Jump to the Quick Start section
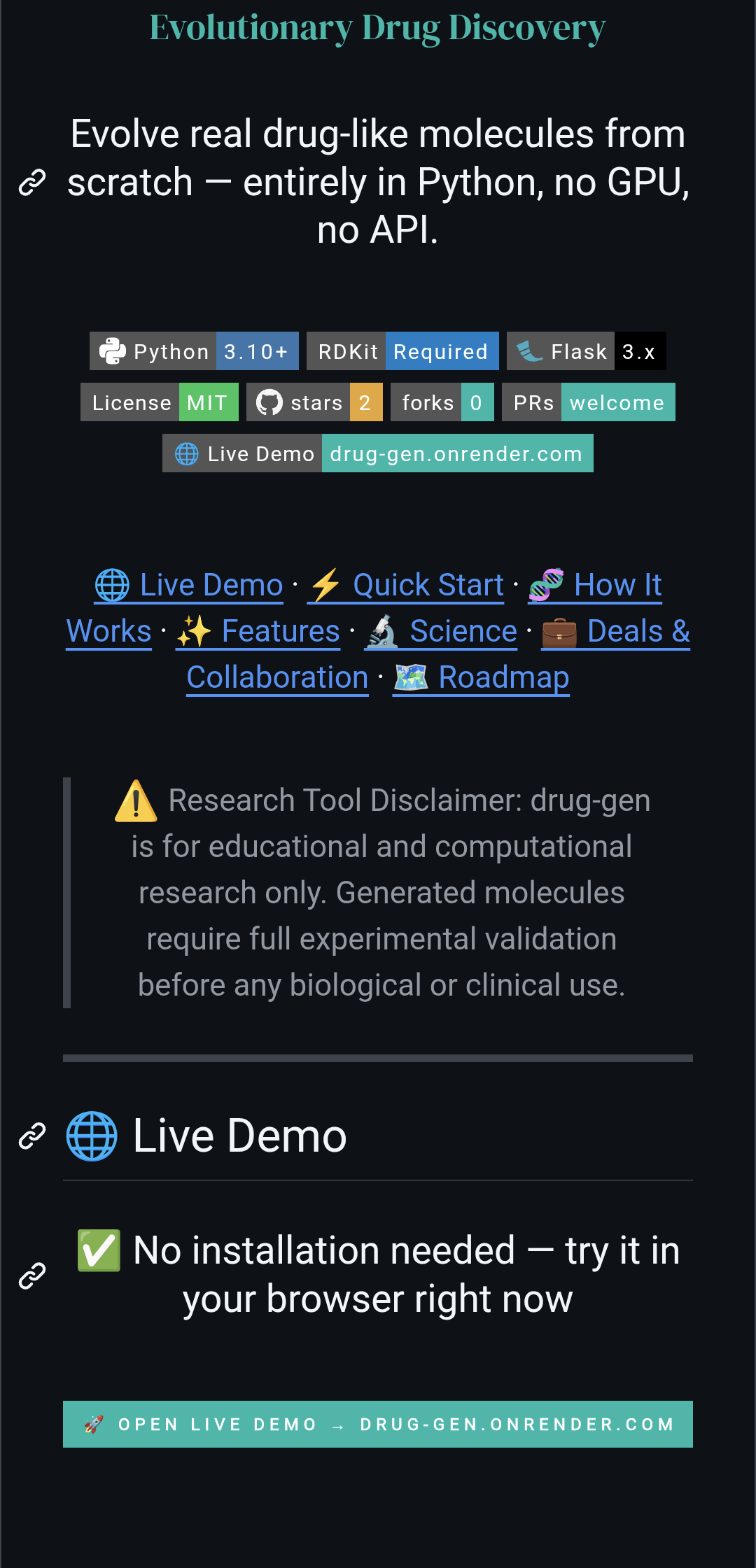This screenshot has width=756, height=1568. [406, 585]
